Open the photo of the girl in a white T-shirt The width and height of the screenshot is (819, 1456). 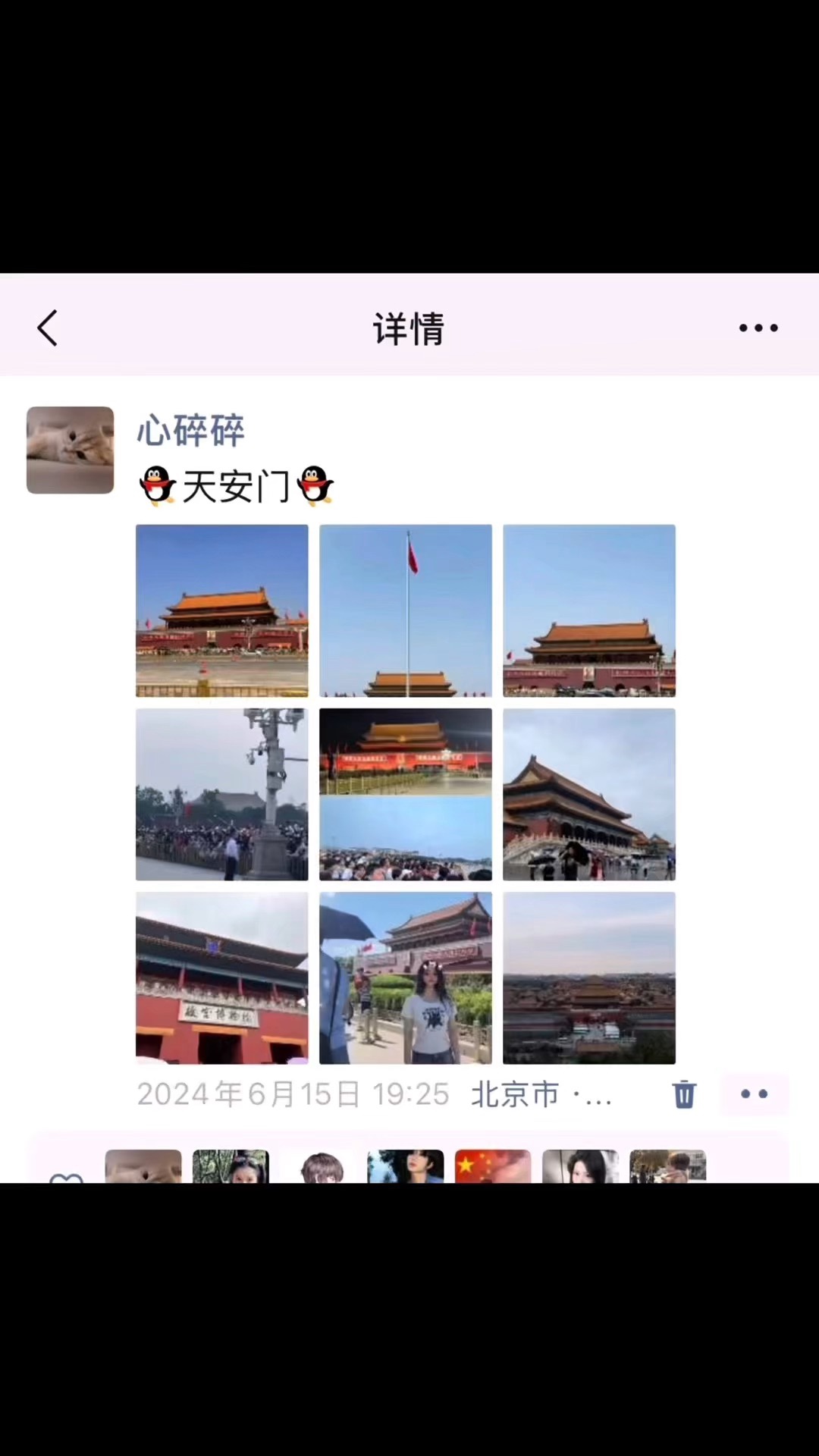click(406, 977)
